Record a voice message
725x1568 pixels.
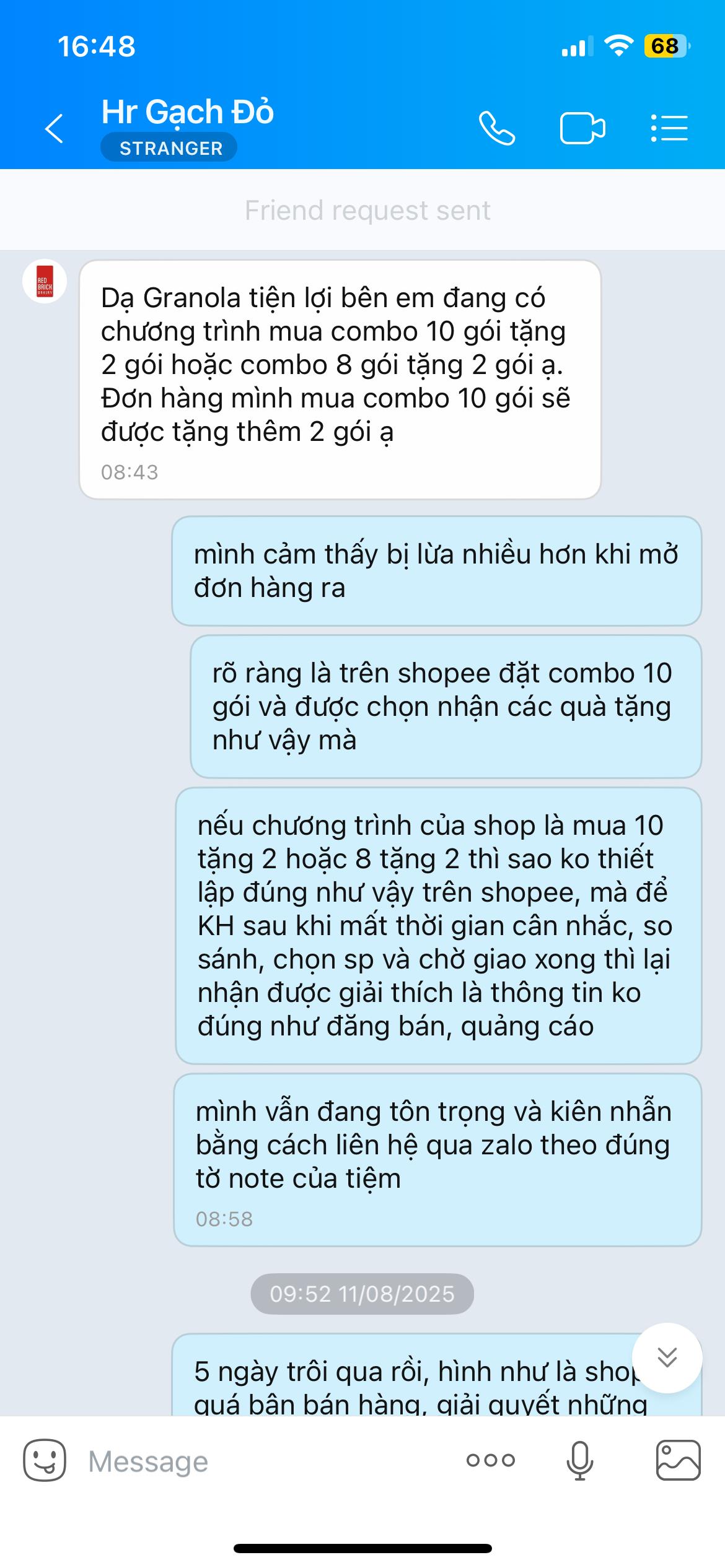coord(580,1460)
